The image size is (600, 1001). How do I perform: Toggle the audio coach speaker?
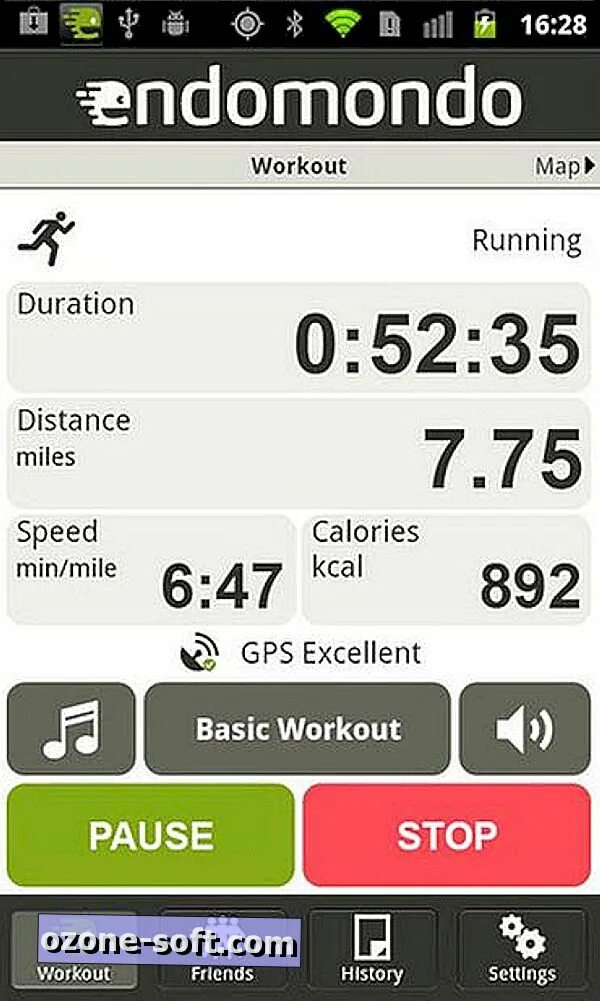pos(524,729)
